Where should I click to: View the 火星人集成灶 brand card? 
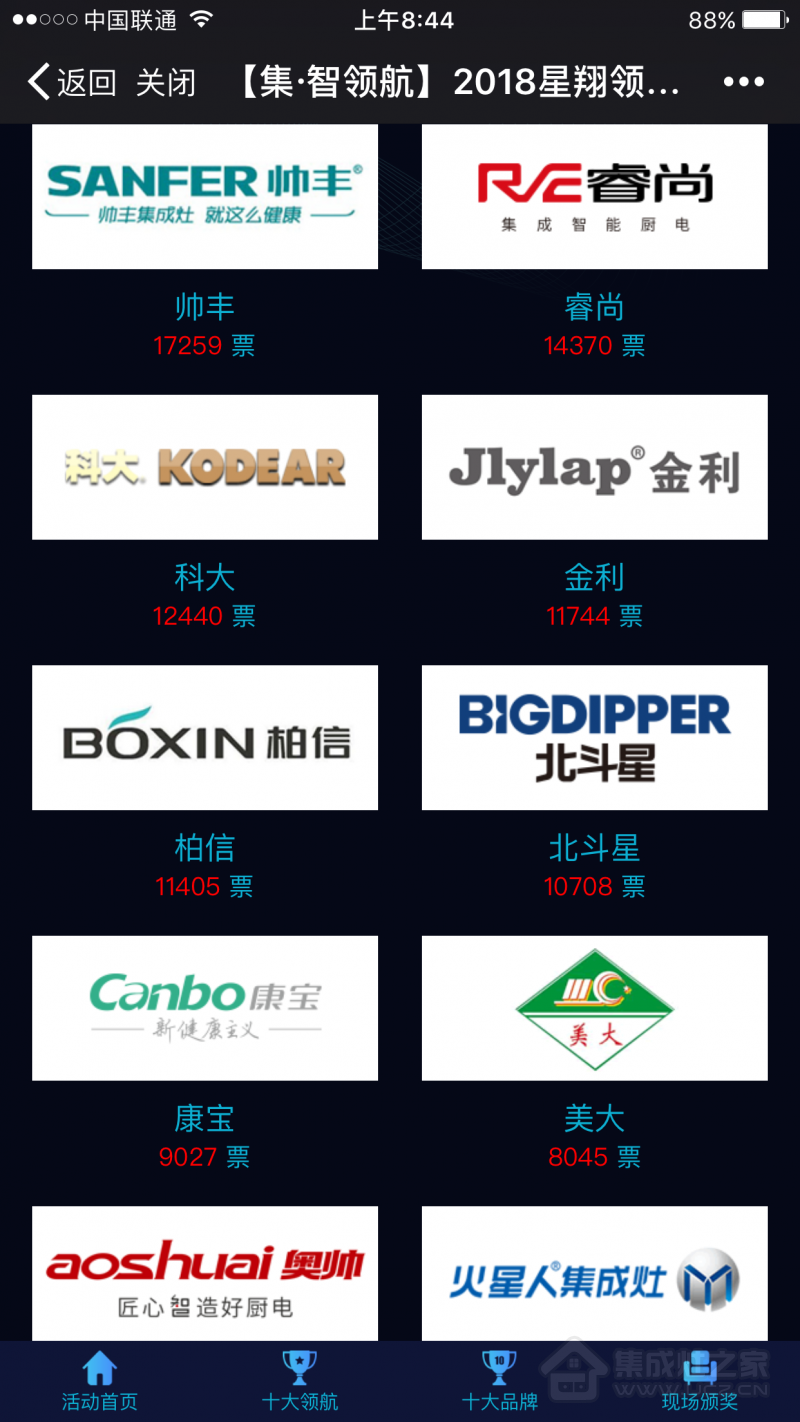coord(594,1274)
